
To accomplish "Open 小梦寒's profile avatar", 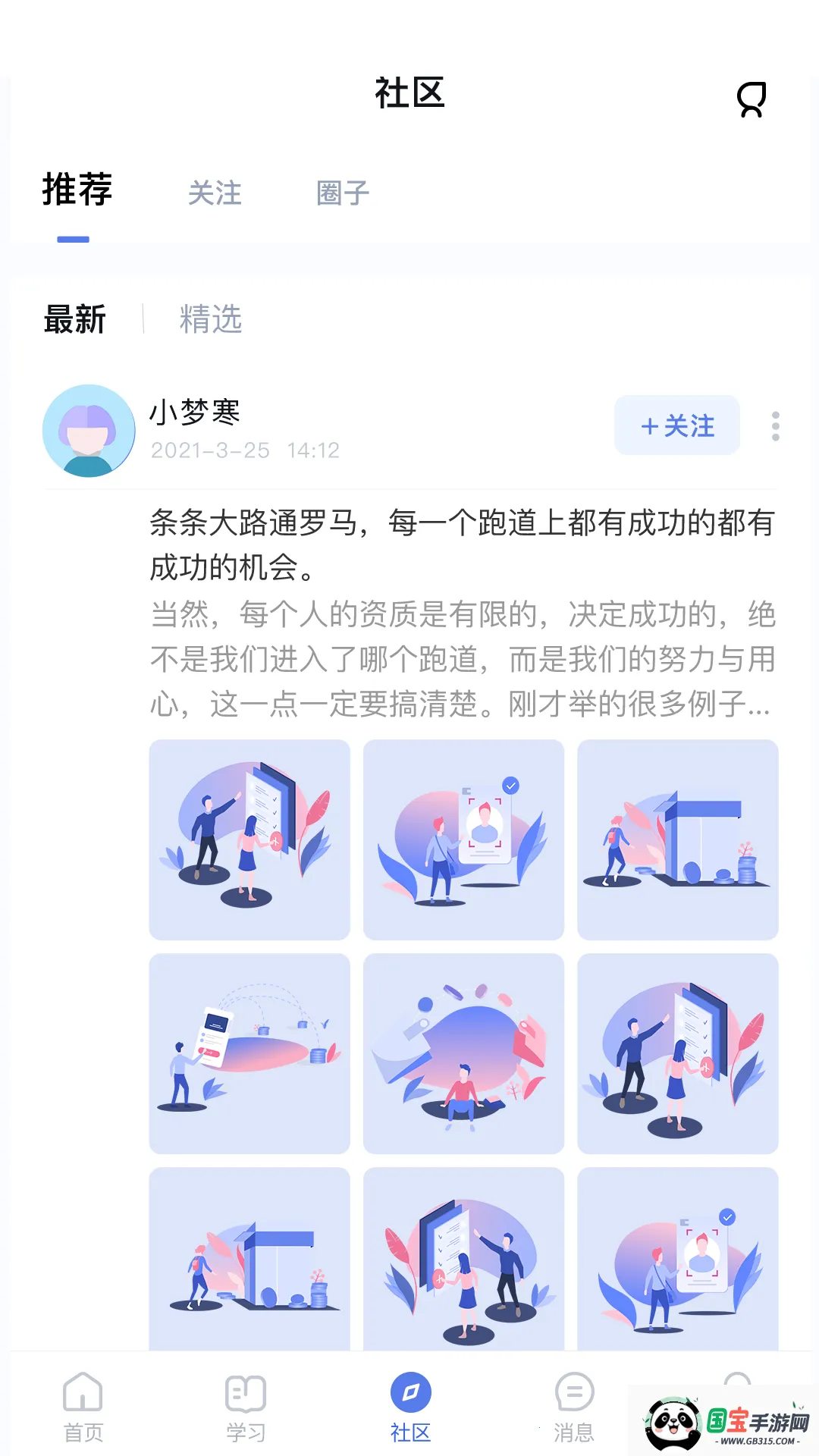I will coord(89,431).
